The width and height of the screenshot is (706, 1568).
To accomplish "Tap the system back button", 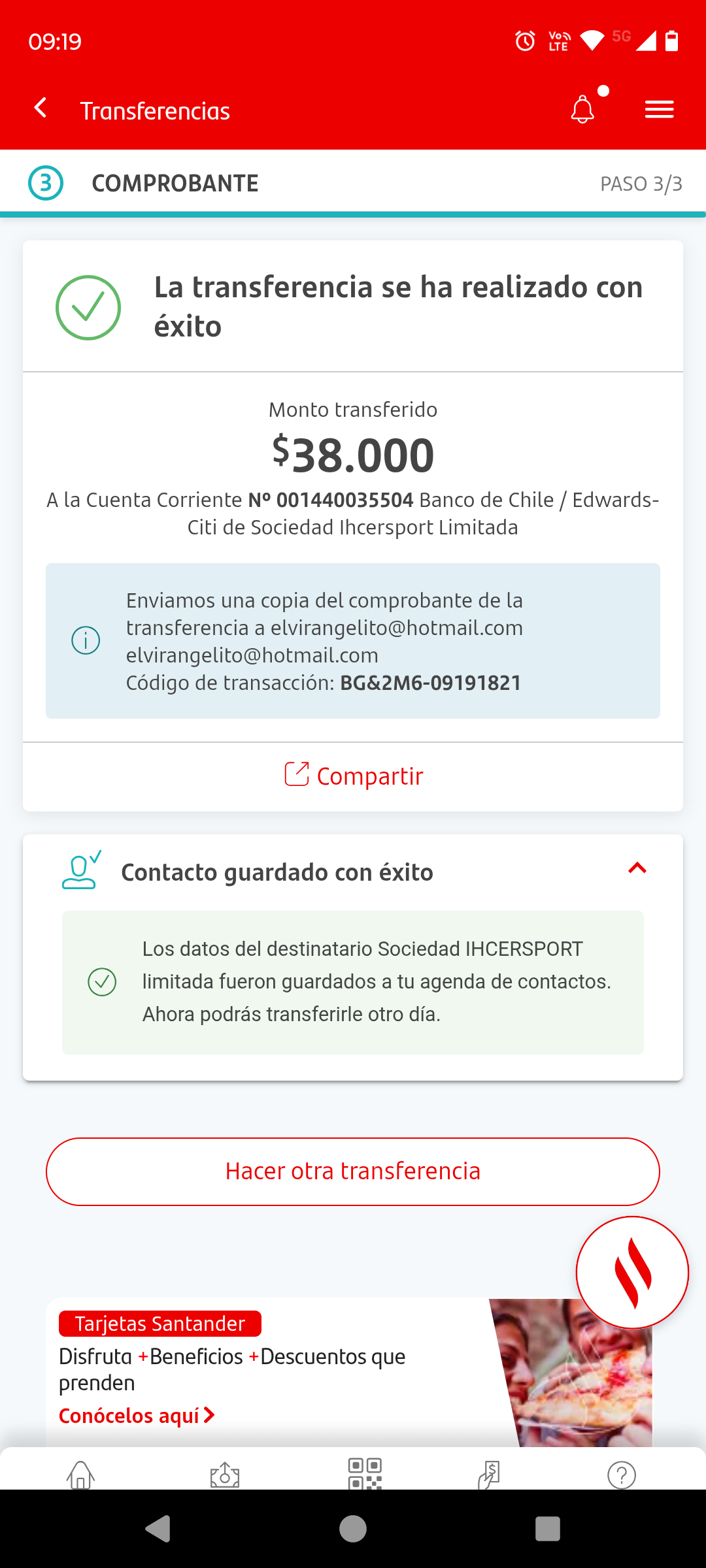I will pos(158,1529).
